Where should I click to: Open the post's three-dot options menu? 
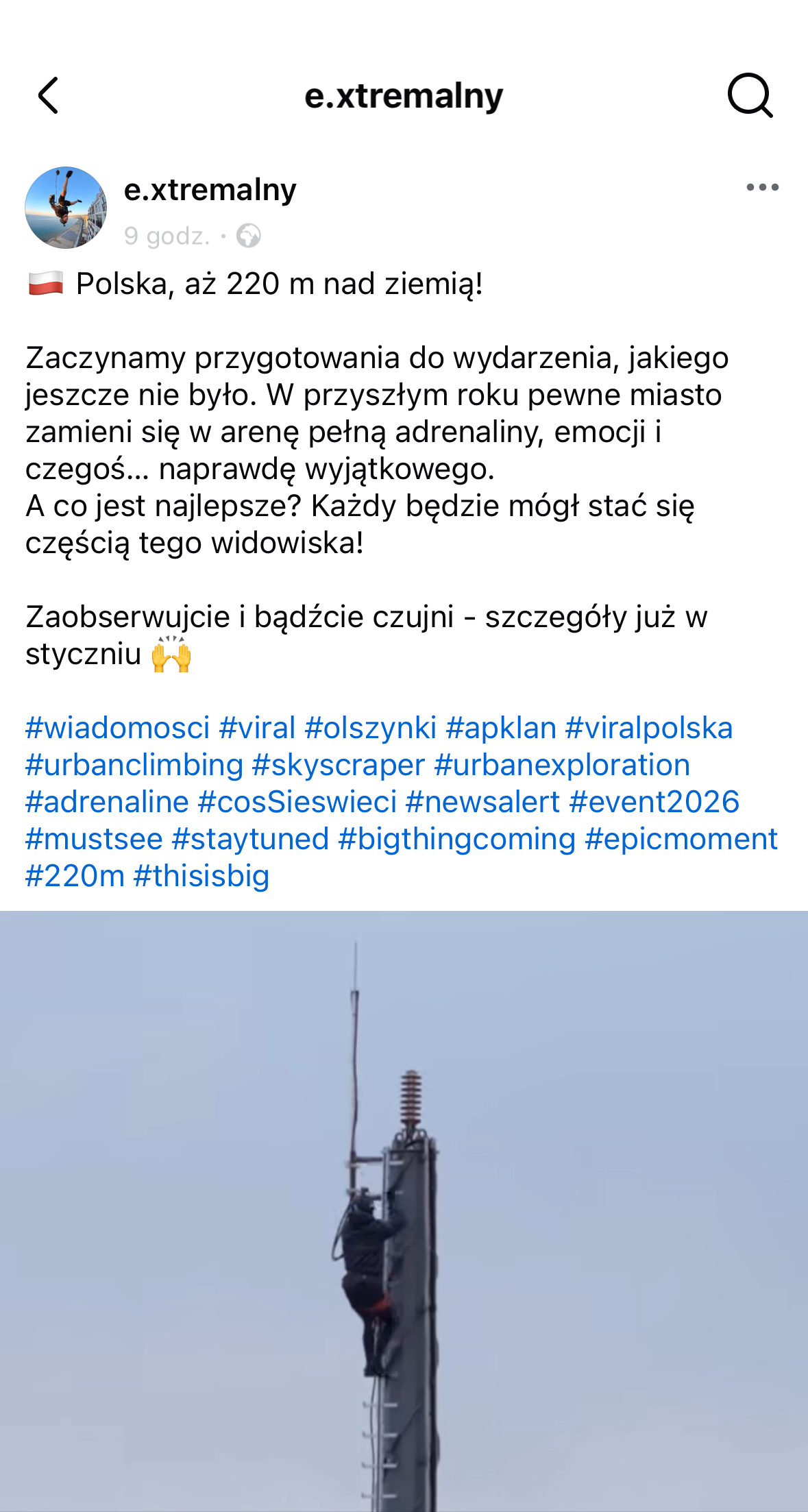[762, 187]
